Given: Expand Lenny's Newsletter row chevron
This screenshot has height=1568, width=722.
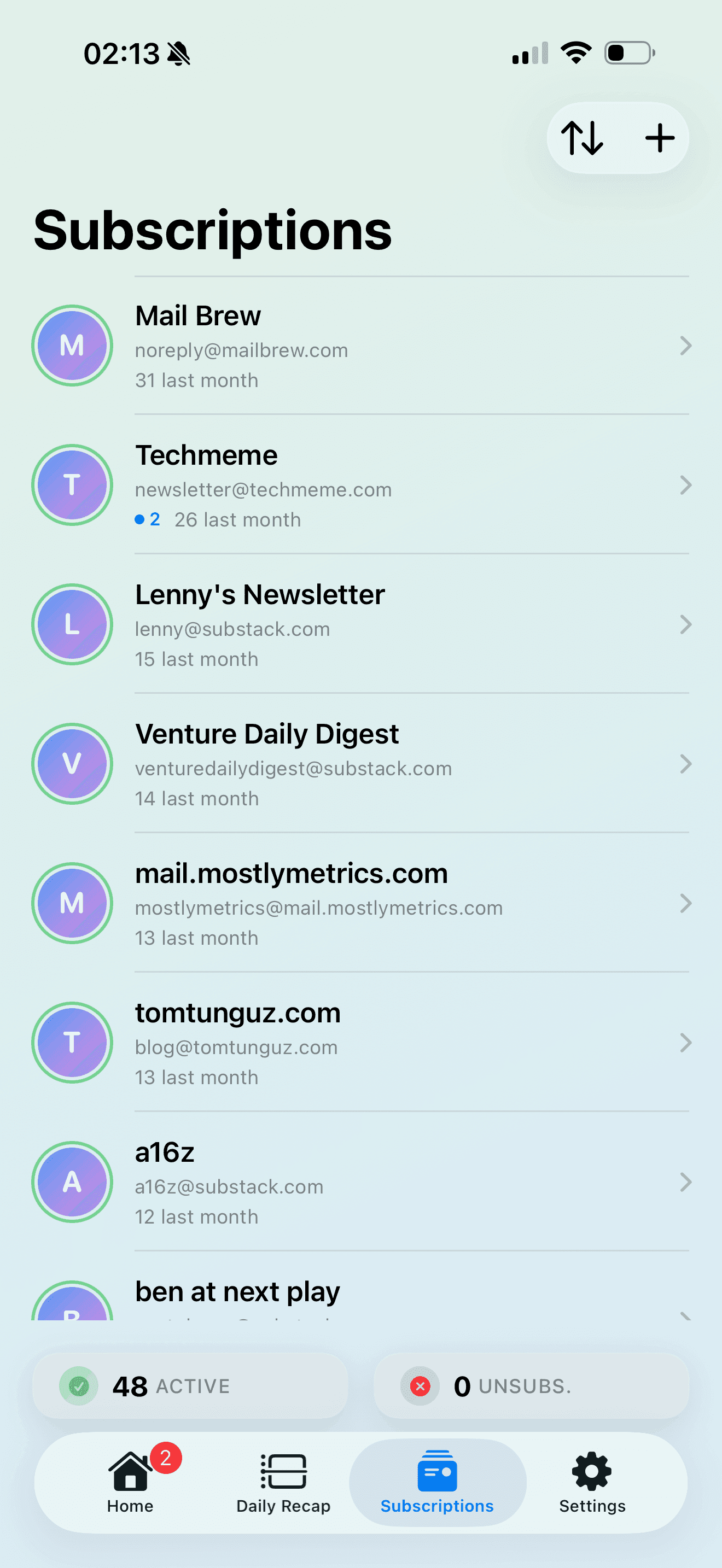Looking at the screenshot, I should [x=686, y=624].
